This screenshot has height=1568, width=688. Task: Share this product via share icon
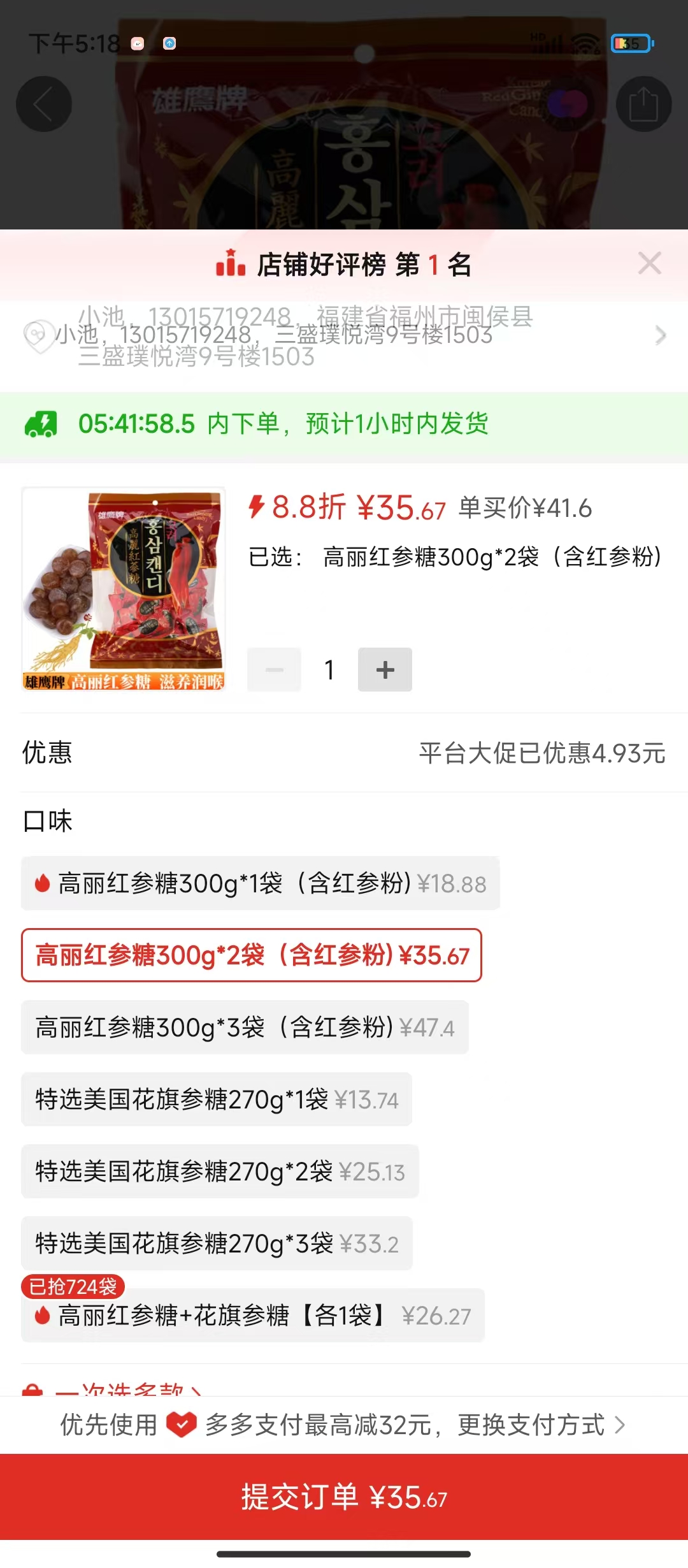click(643, 104)
